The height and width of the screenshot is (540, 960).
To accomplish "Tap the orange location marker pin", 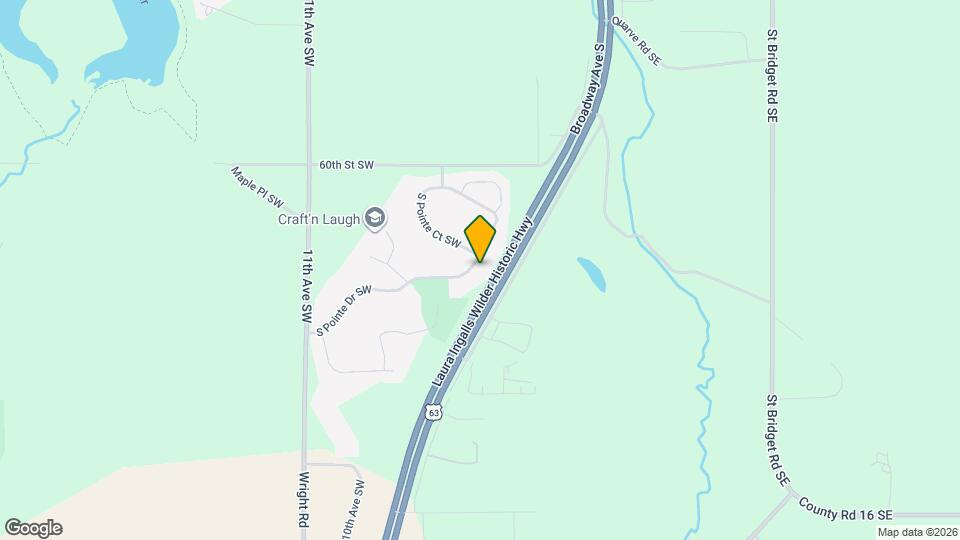I will click(480, 238).
